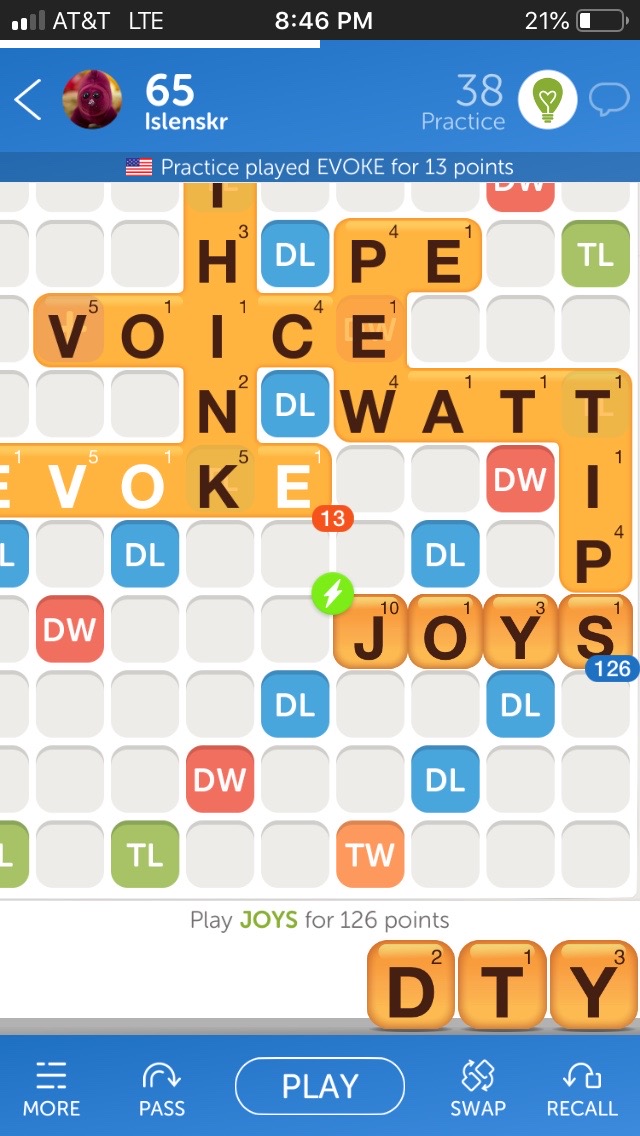Select the T tile in the rack
The height and width of the screenshot is (1136, 640).
click(502, 986)
